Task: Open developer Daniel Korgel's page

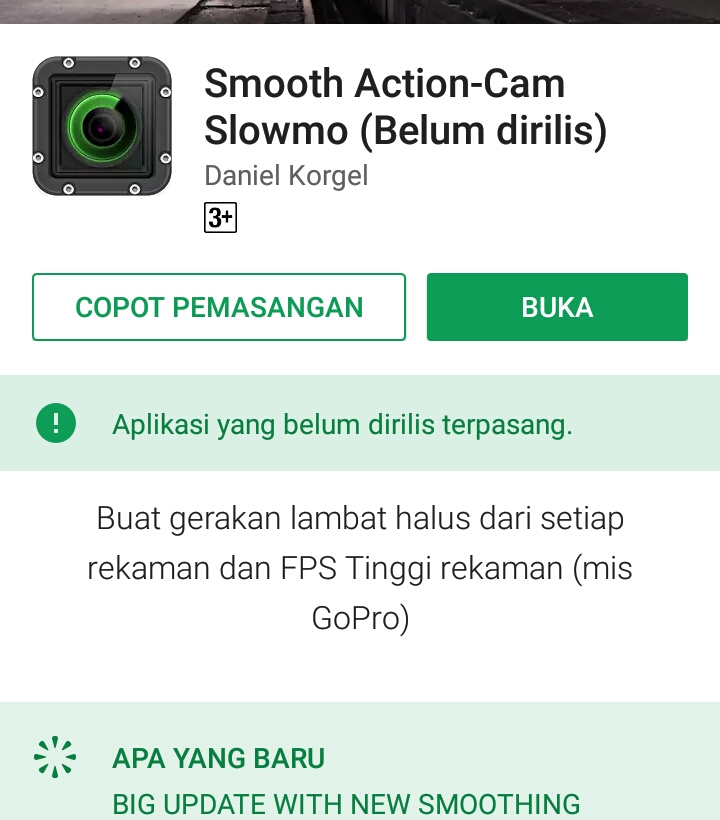Action: pos(286,176)
